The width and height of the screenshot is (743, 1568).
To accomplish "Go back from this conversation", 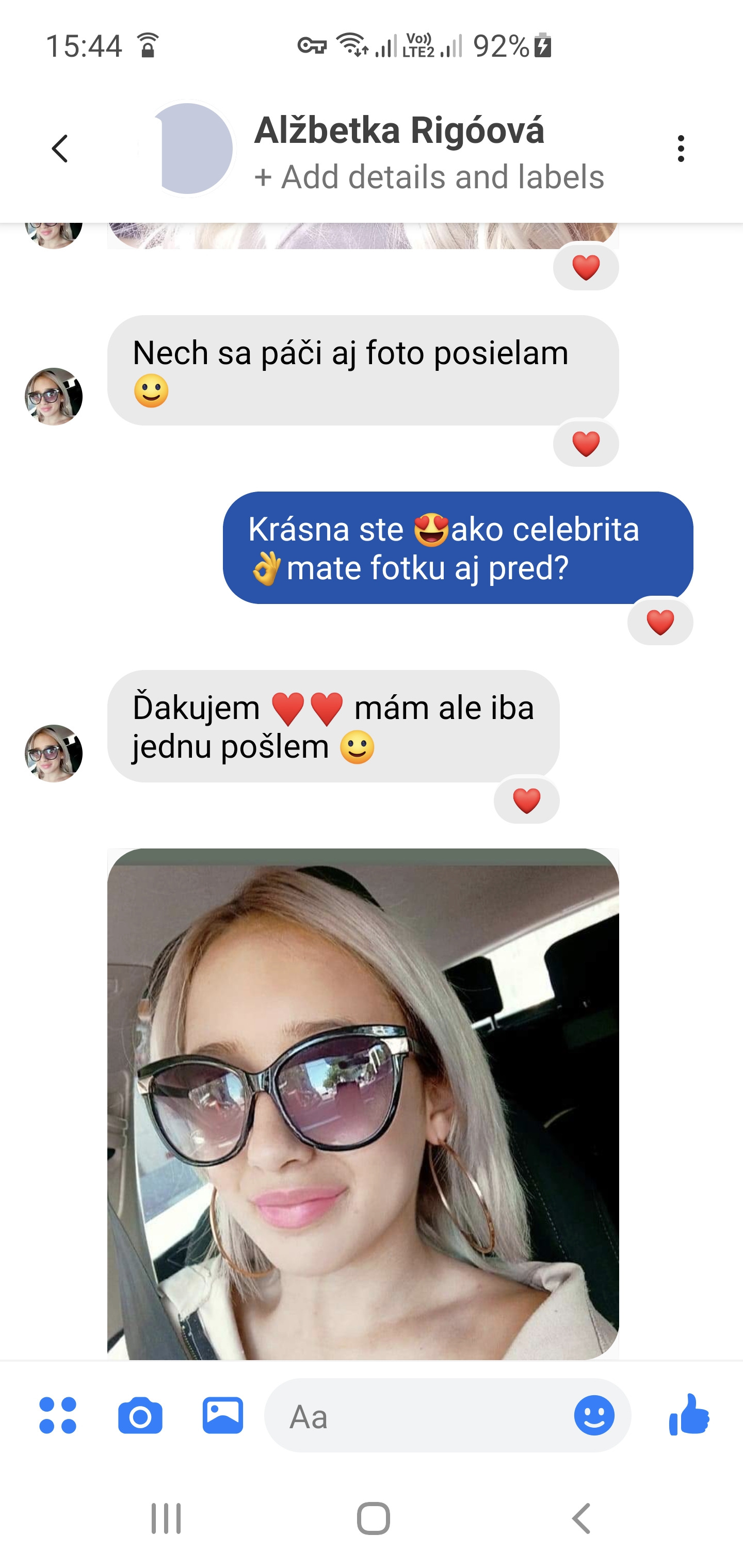I will point(59,149).
